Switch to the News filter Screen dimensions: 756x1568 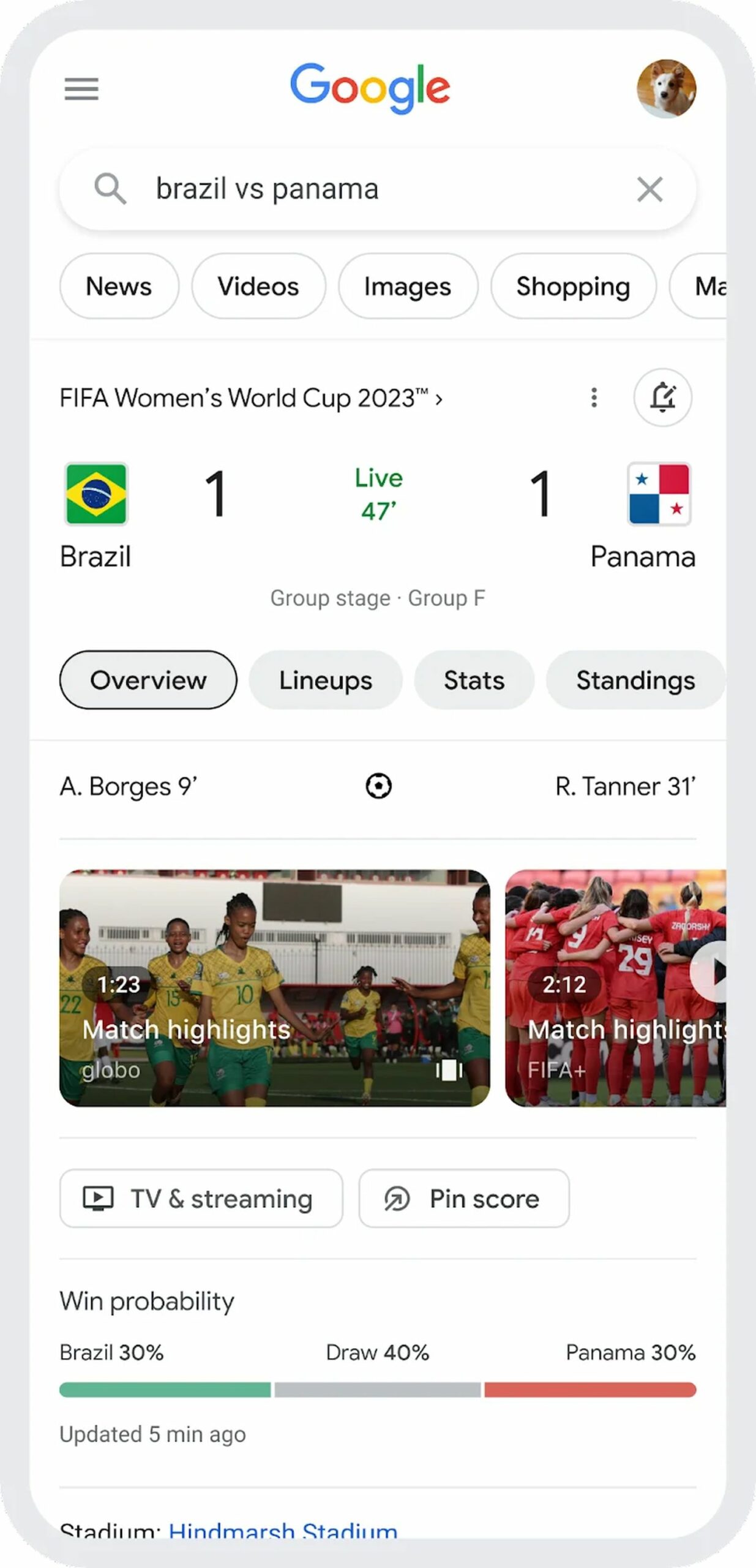point(119,286)
